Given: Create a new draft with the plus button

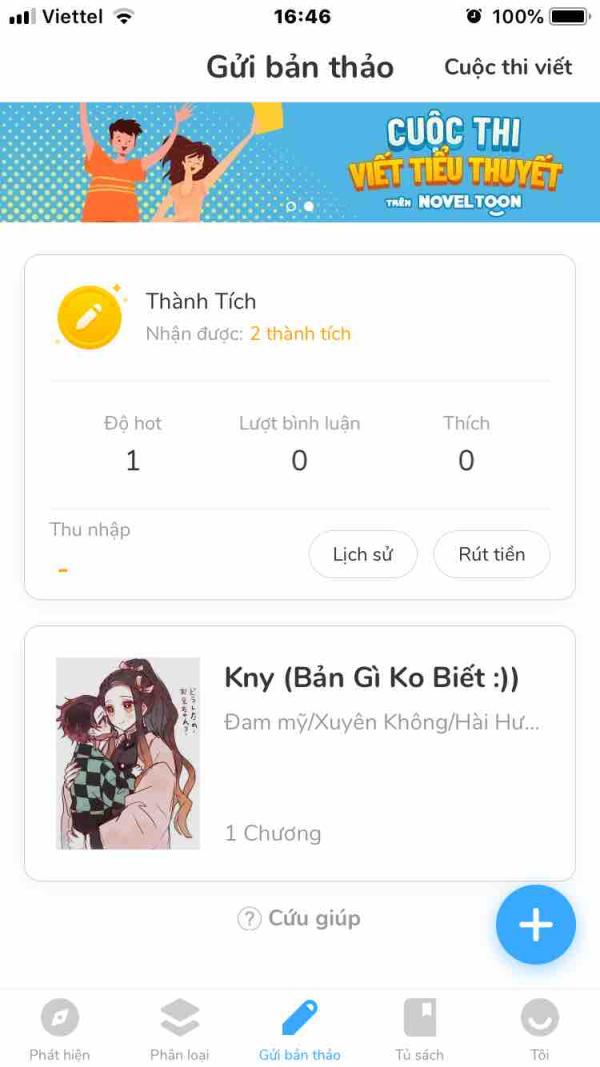Looking at the screenshot, I should [x=535, y=925].
